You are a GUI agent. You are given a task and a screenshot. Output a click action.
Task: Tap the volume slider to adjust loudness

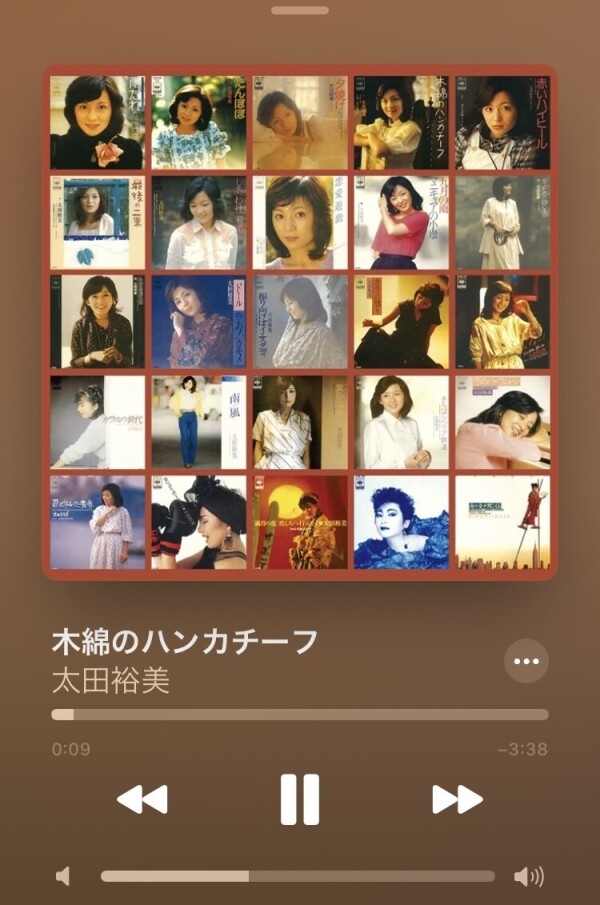[x=298, y=876]
